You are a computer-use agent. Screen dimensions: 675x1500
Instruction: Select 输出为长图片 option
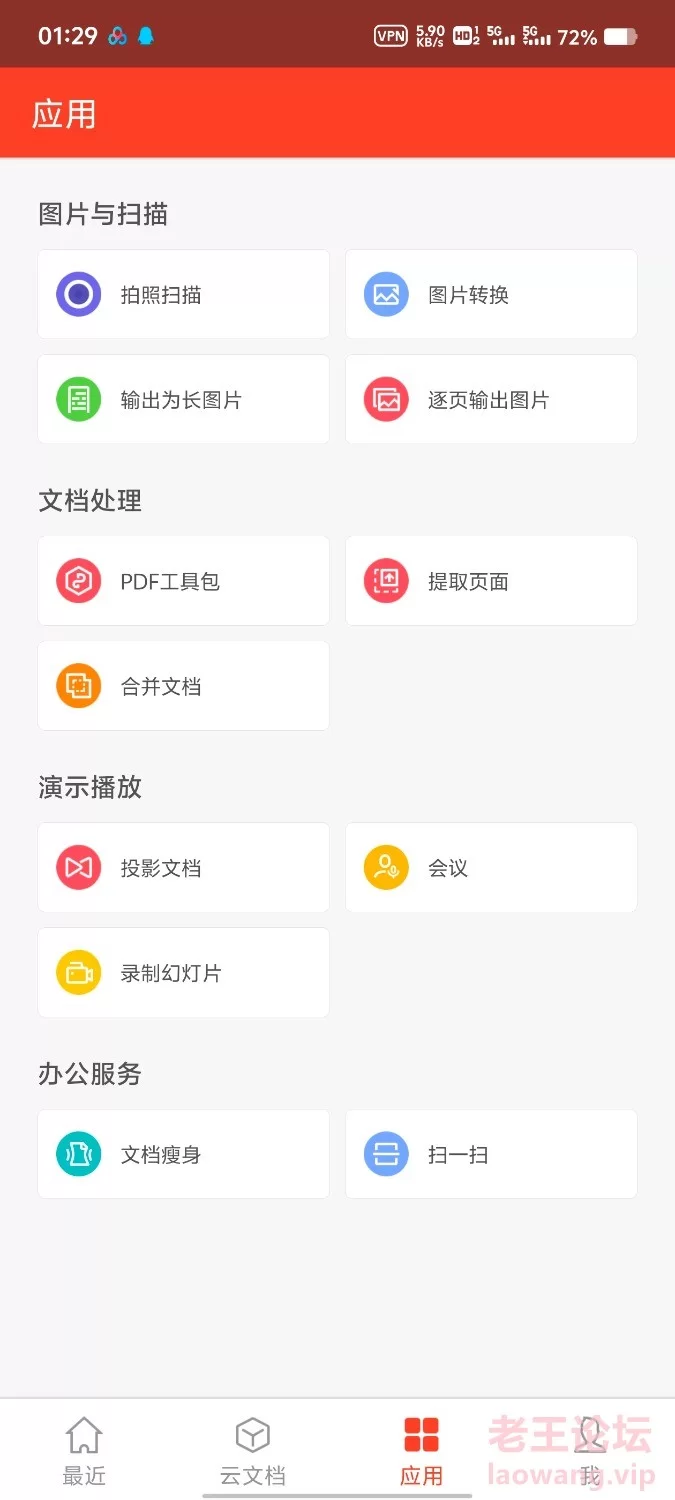point(183,399)
